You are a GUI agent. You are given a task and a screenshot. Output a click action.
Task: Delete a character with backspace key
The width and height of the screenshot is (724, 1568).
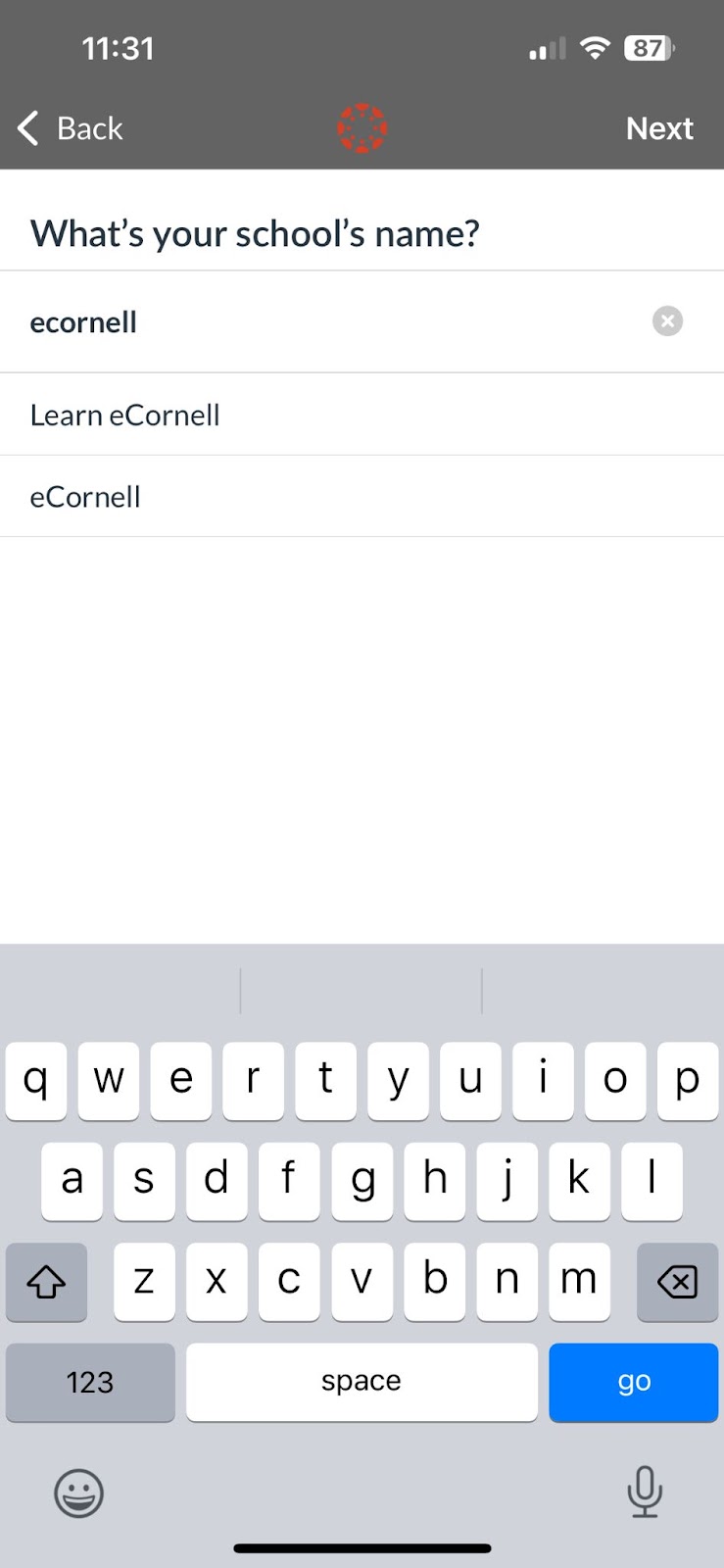(677, 1281)
